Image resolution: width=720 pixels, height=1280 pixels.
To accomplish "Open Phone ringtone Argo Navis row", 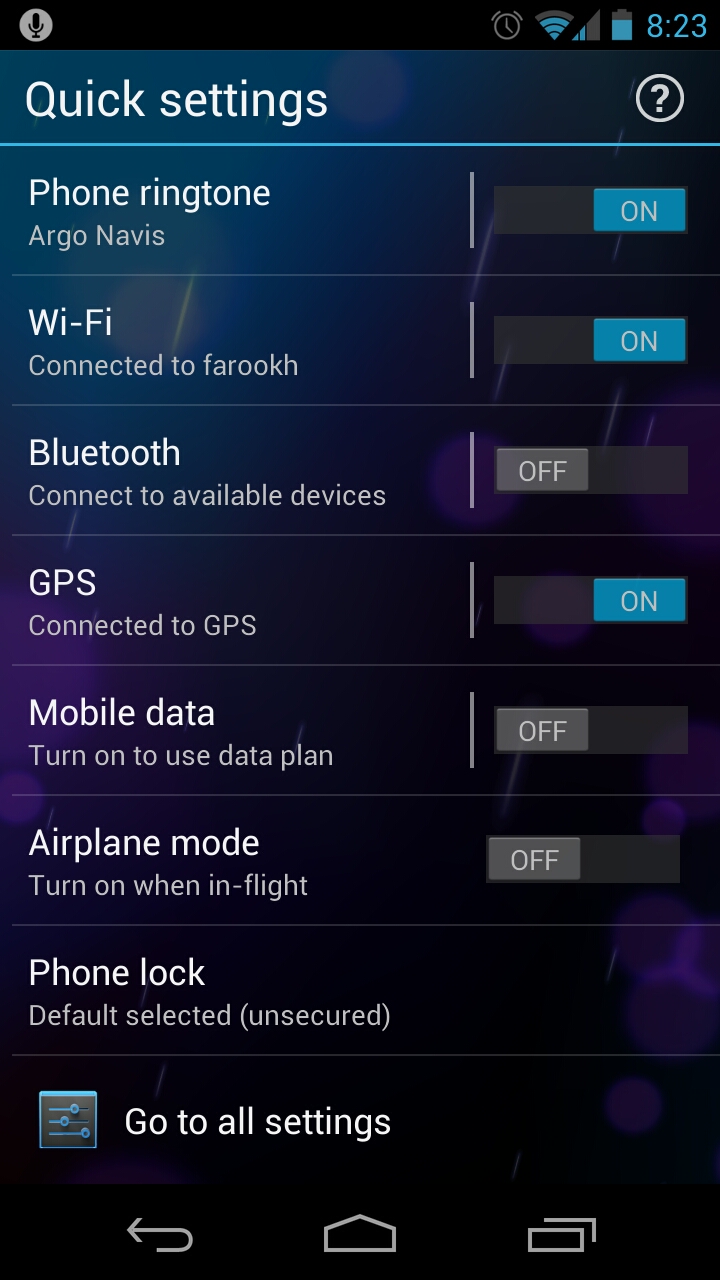I will [x=240, y=211].
